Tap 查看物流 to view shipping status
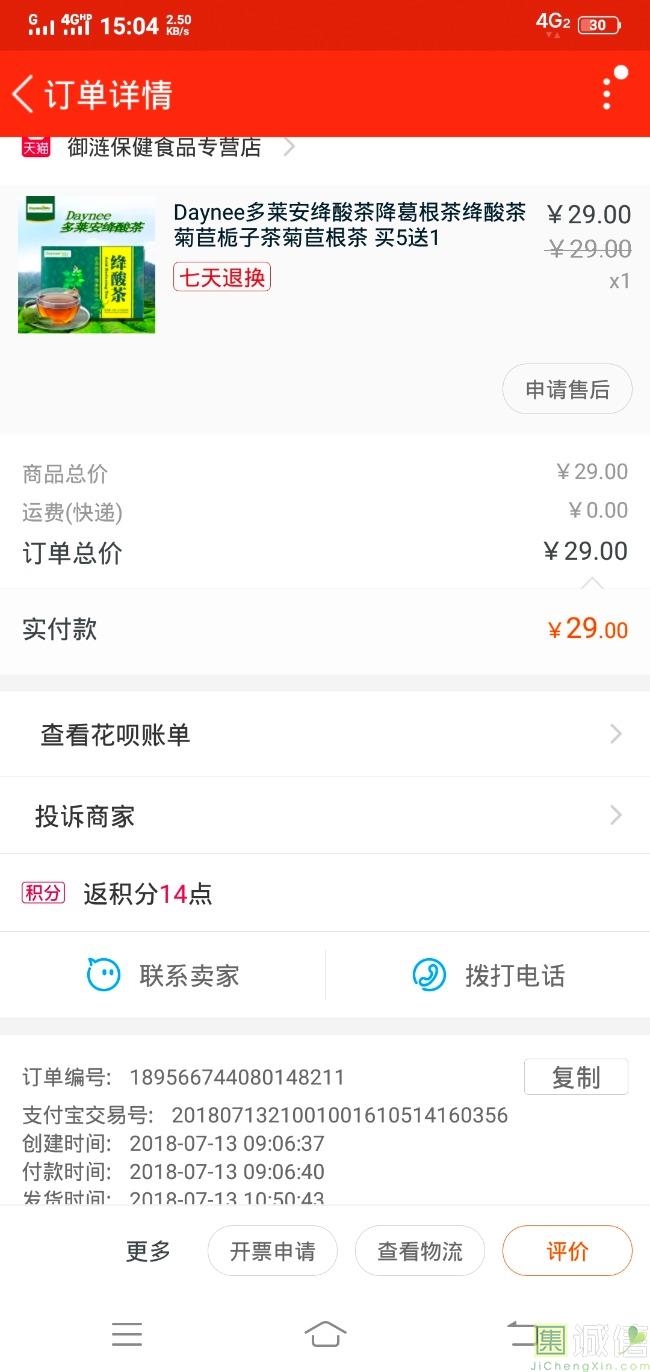 (x=420, y=1251)
